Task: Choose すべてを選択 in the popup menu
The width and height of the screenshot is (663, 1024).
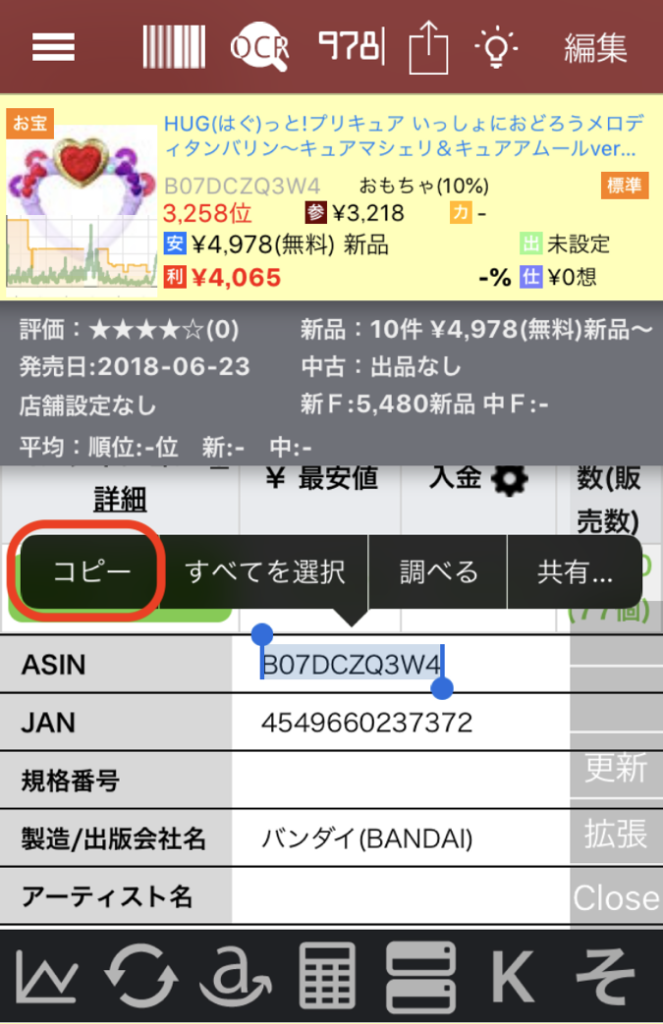Action: coord(265,572)
